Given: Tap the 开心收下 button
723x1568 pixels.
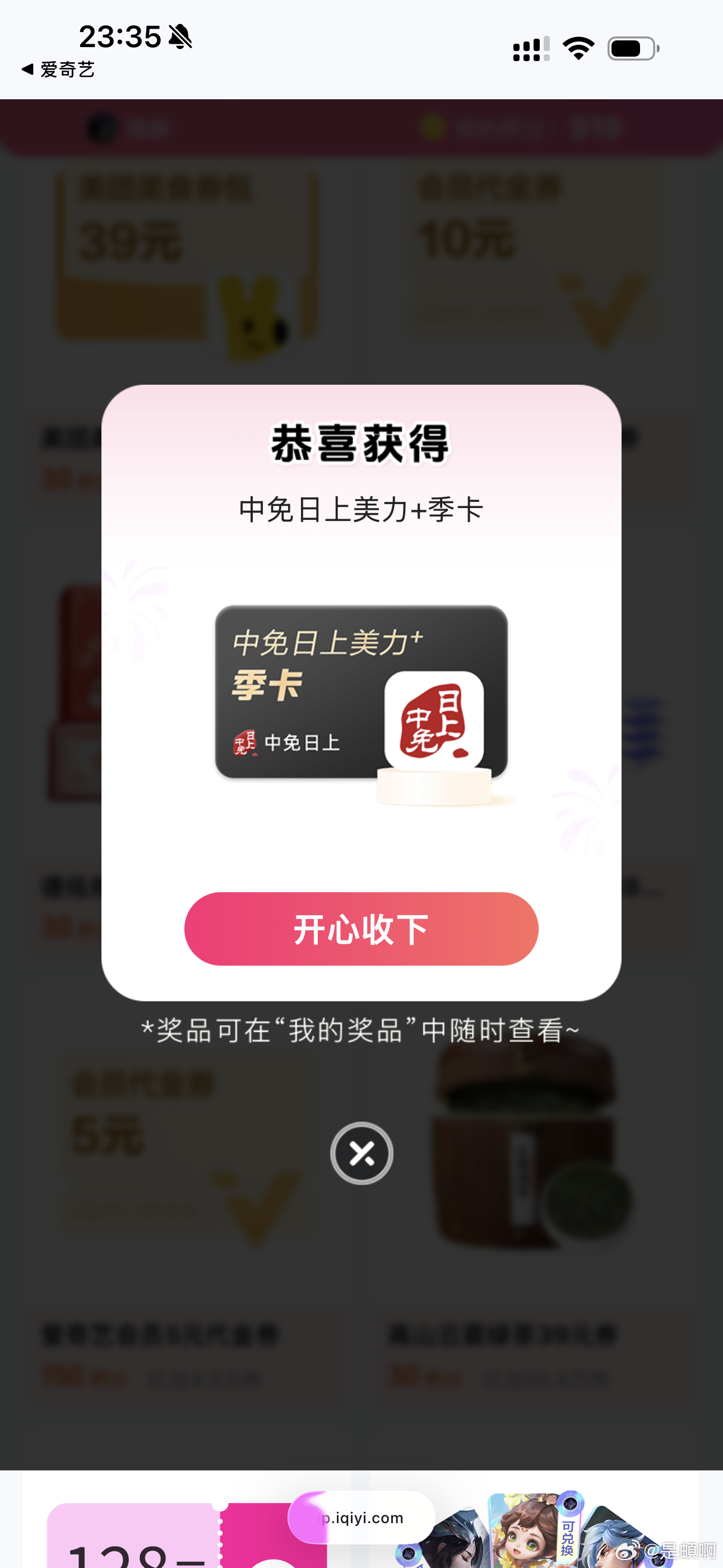Looking at the screenshot, I should tap(361, 929).
